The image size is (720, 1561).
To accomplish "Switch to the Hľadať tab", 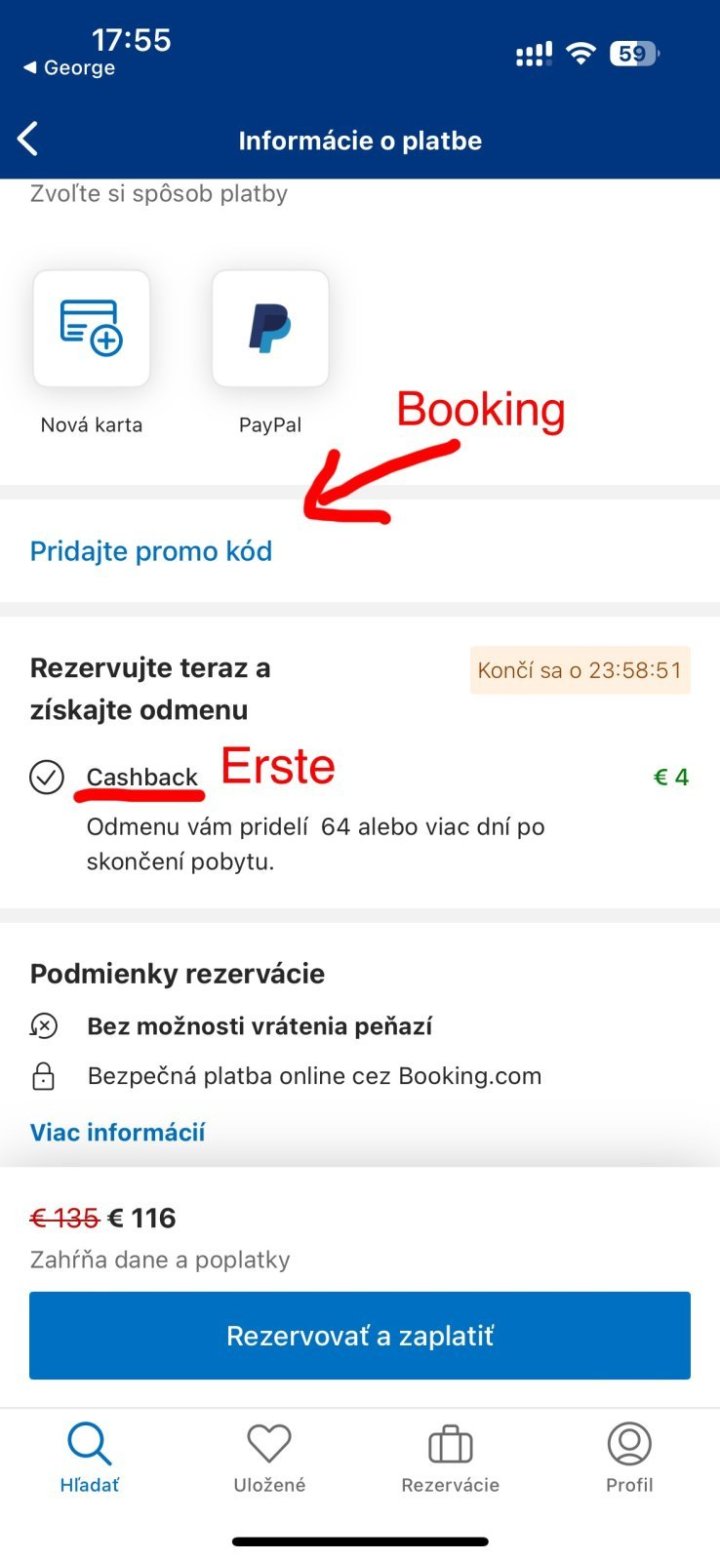I will click(89, 1458).
